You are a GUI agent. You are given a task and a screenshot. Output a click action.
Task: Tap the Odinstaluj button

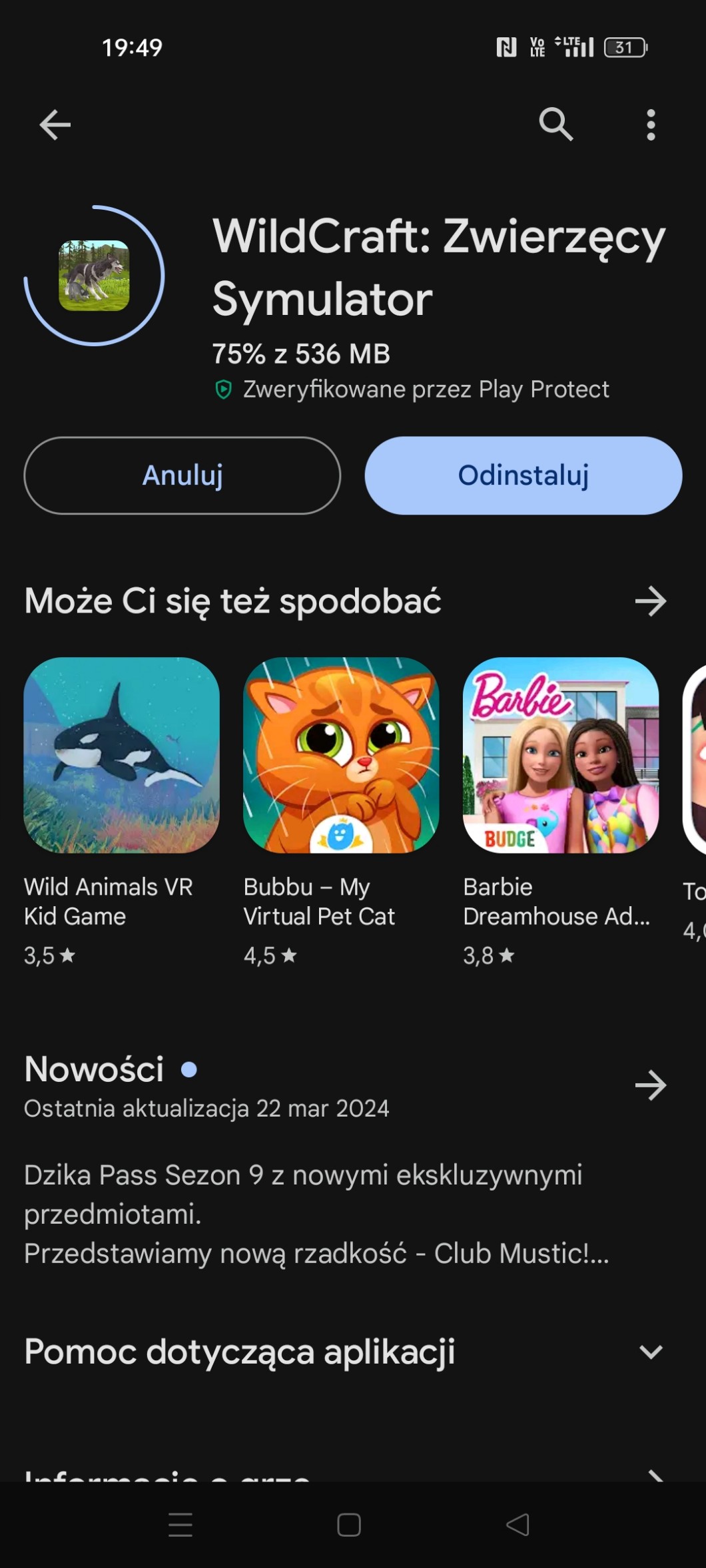(524, 475)
